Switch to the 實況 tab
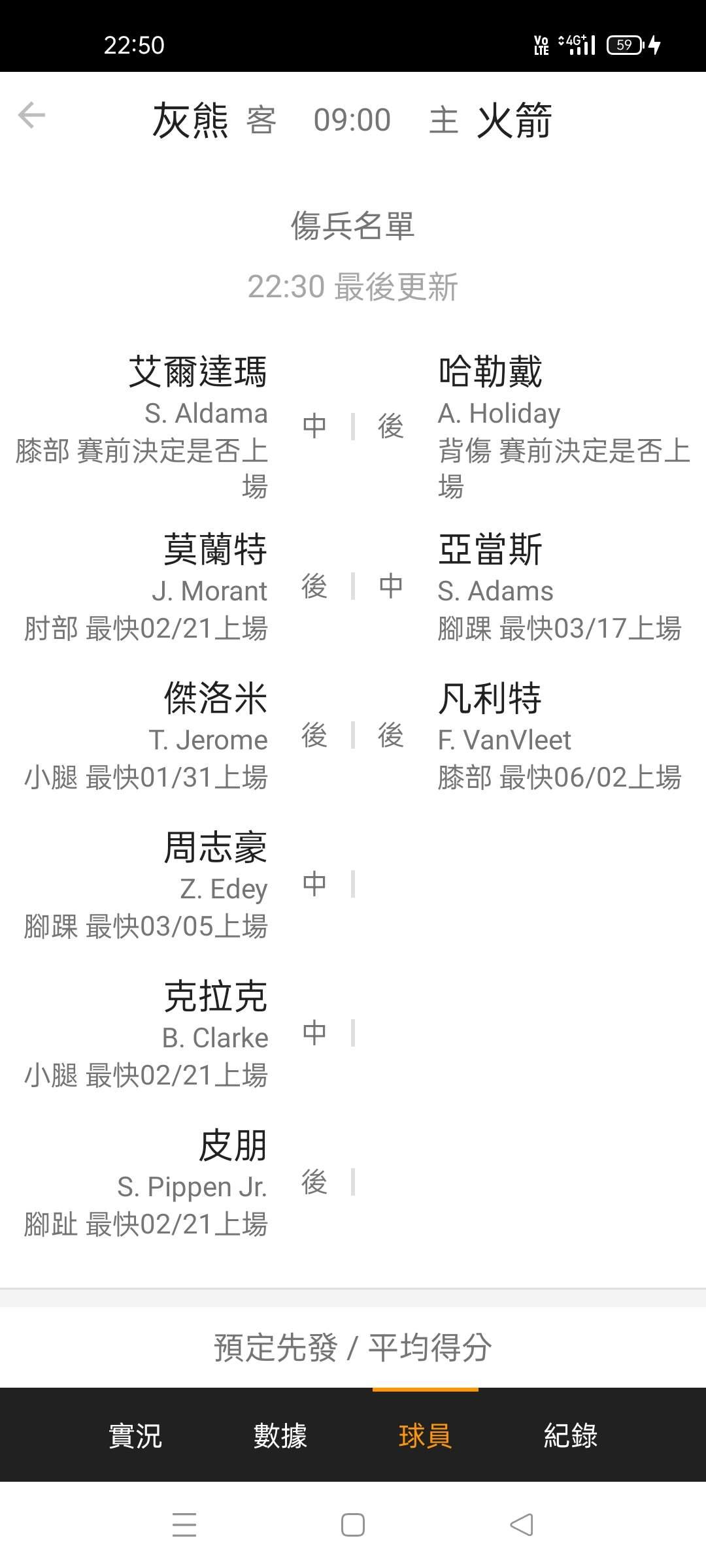The width and height of the screenshot is (706, 1568). pyautogui.click(x=135, y=1436)
